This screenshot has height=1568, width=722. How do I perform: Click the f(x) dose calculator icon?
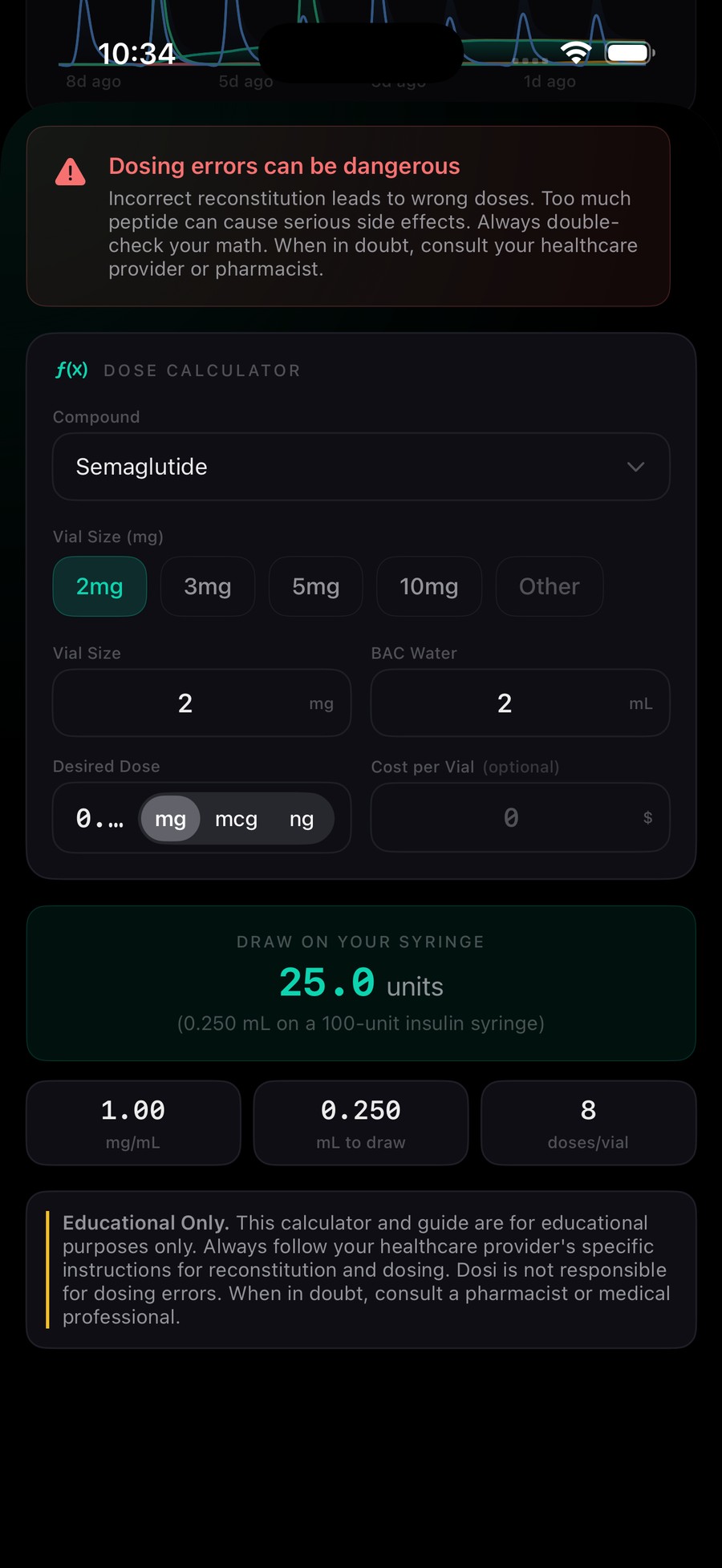71,370
